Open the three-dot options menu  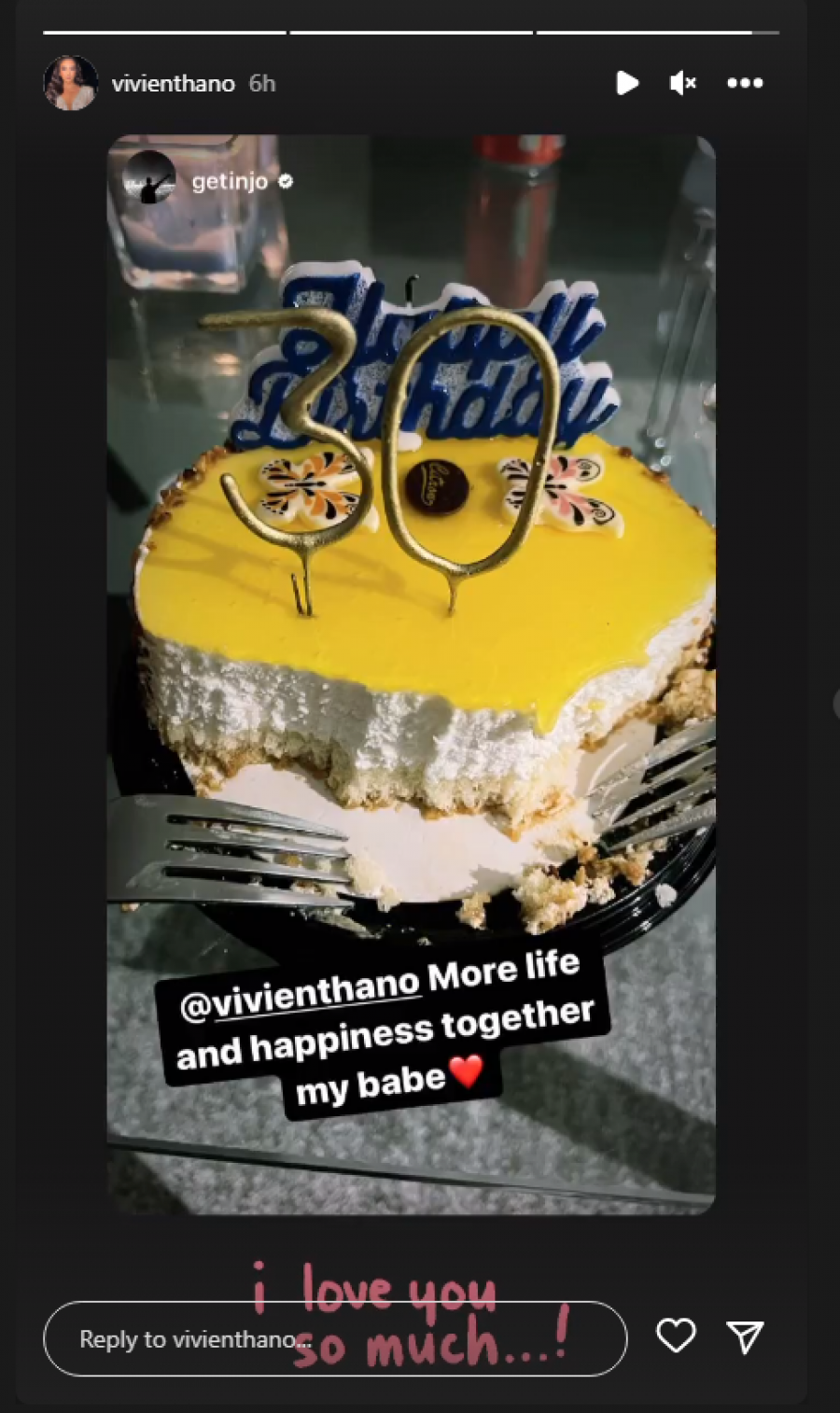(x=745, y=83)
